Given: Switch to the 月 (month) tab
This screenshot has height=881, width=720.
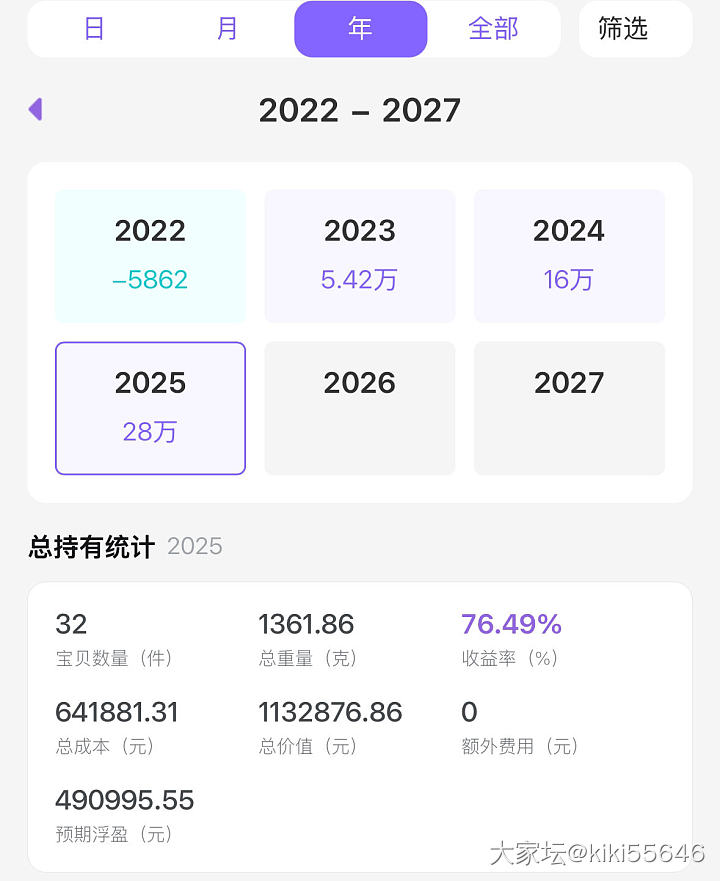Looking at the screenshot, I should pyautogui.click(x=227, y=29).
